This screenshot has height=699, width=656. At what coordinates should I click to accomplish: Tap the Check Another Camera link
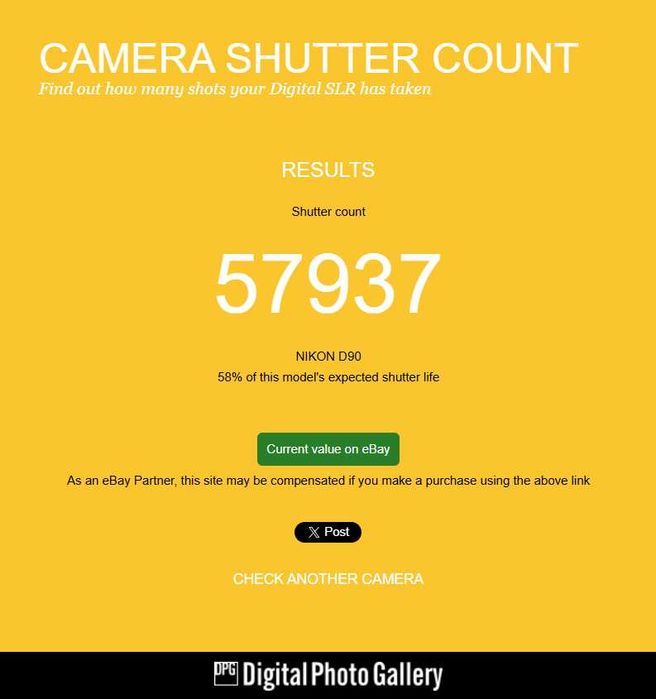[328, 579]
